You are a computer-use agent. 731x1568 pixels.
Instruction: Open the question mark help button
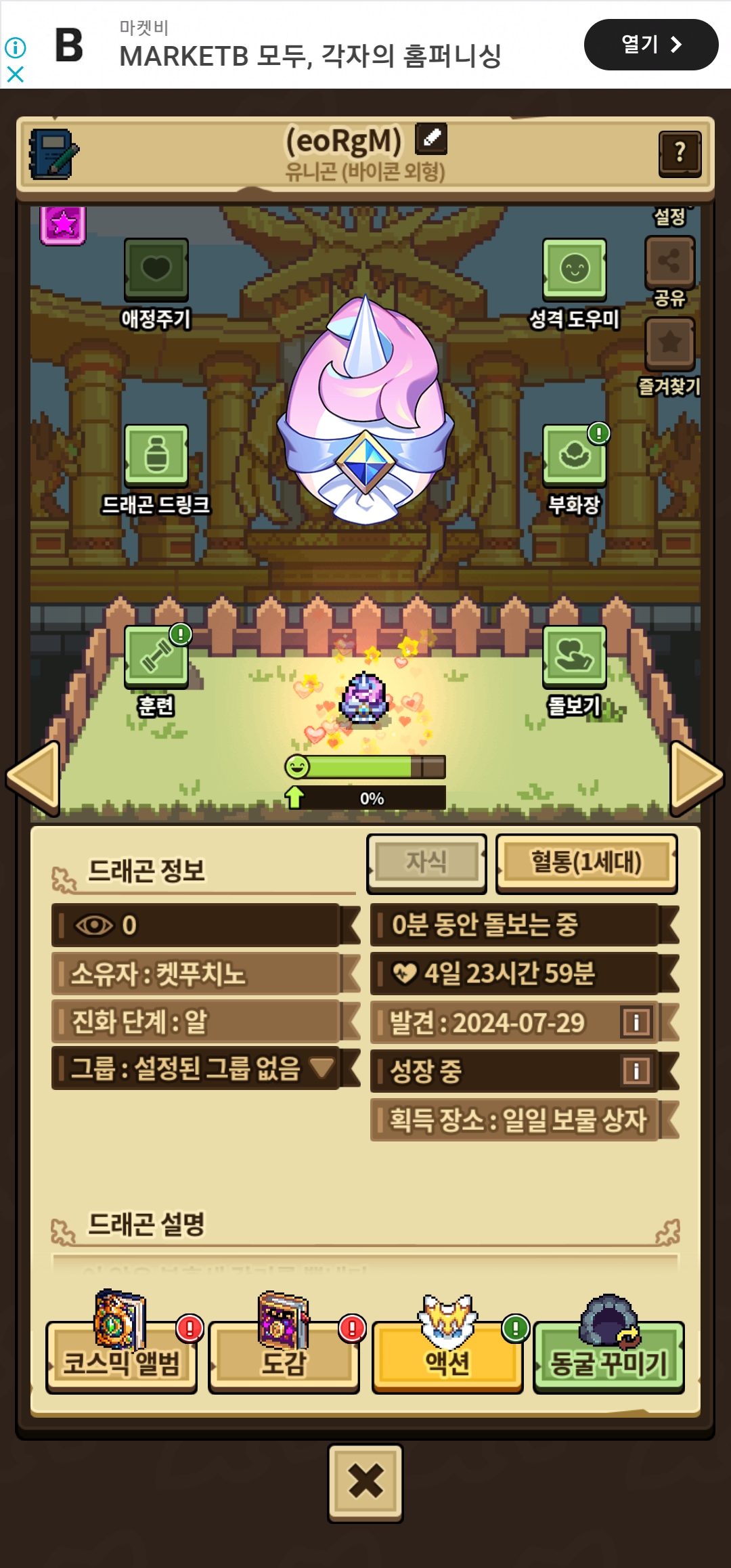680,153
